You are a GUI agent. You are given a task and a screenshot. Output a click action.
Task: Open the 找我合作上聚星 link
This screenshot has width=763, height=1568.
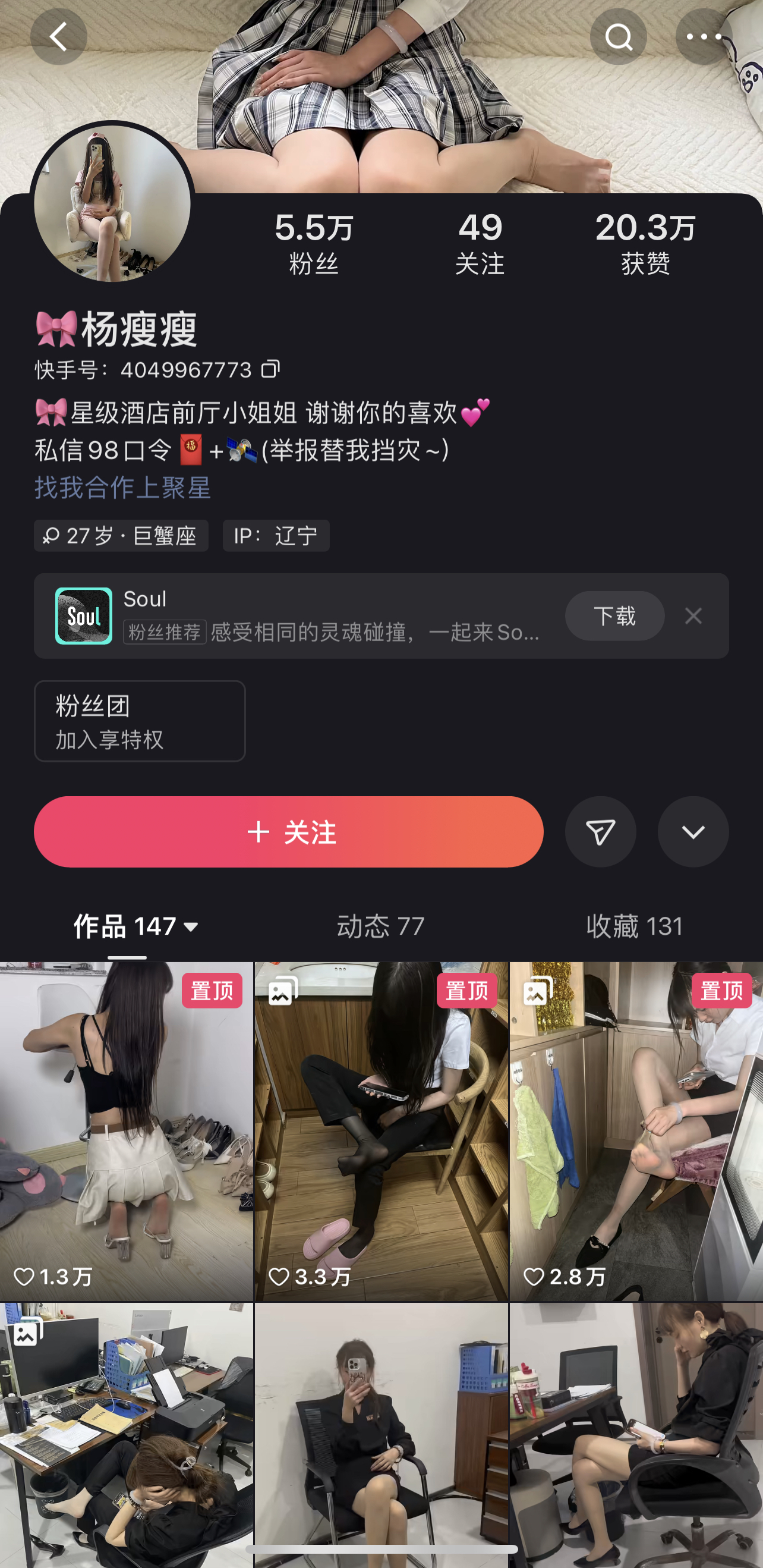(x=123, y=488)
